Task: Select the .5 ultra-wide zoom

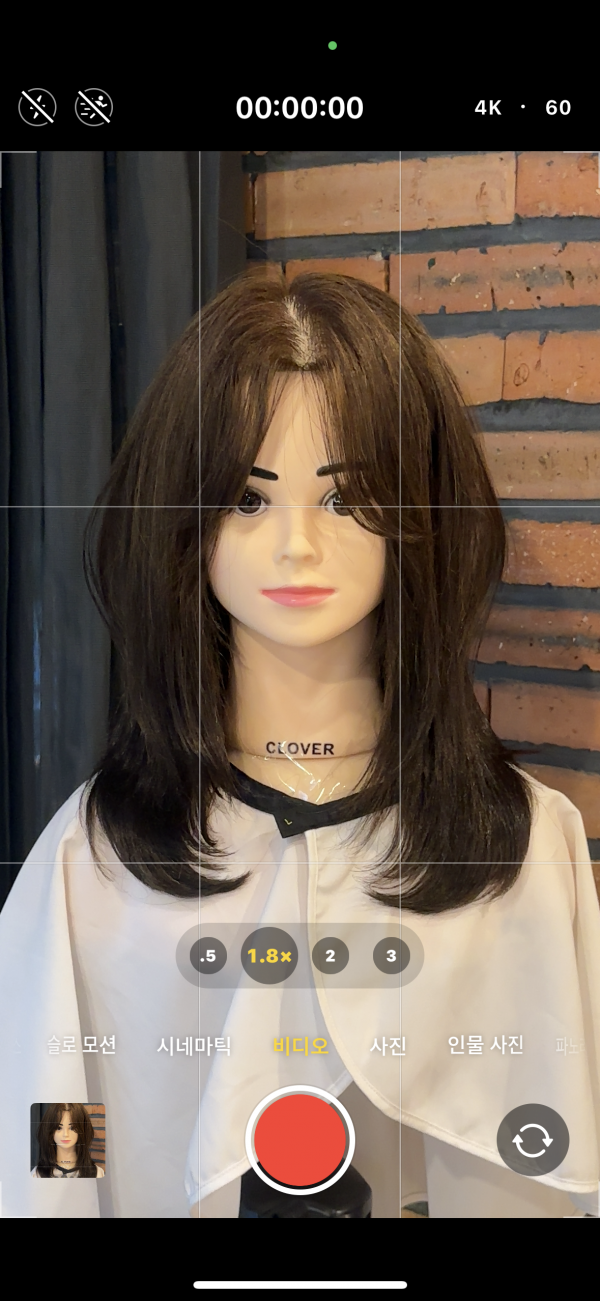Action: pos(208,956)
